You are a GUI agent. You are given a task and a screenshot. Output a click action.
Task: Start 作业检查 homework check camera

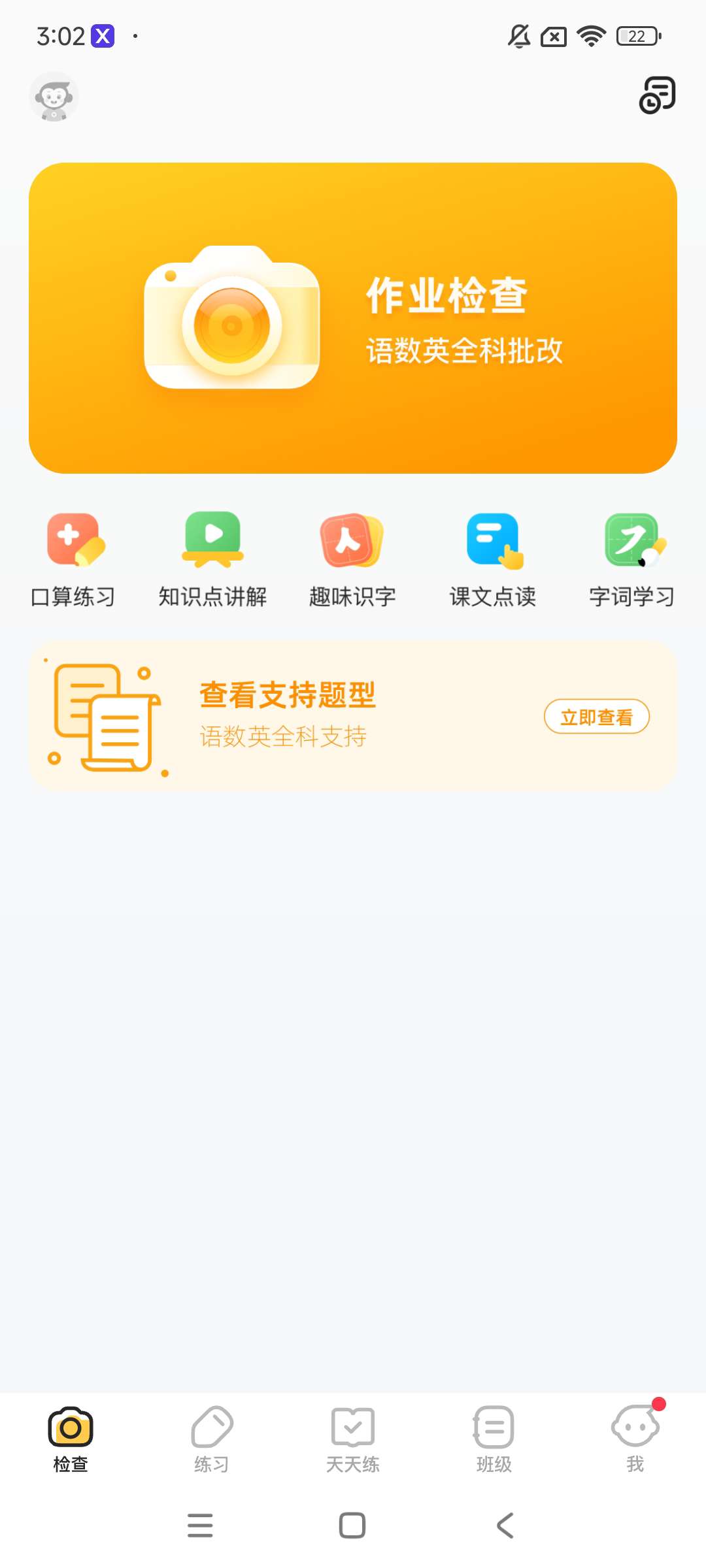pyautogui.click(x=353, y=318)
